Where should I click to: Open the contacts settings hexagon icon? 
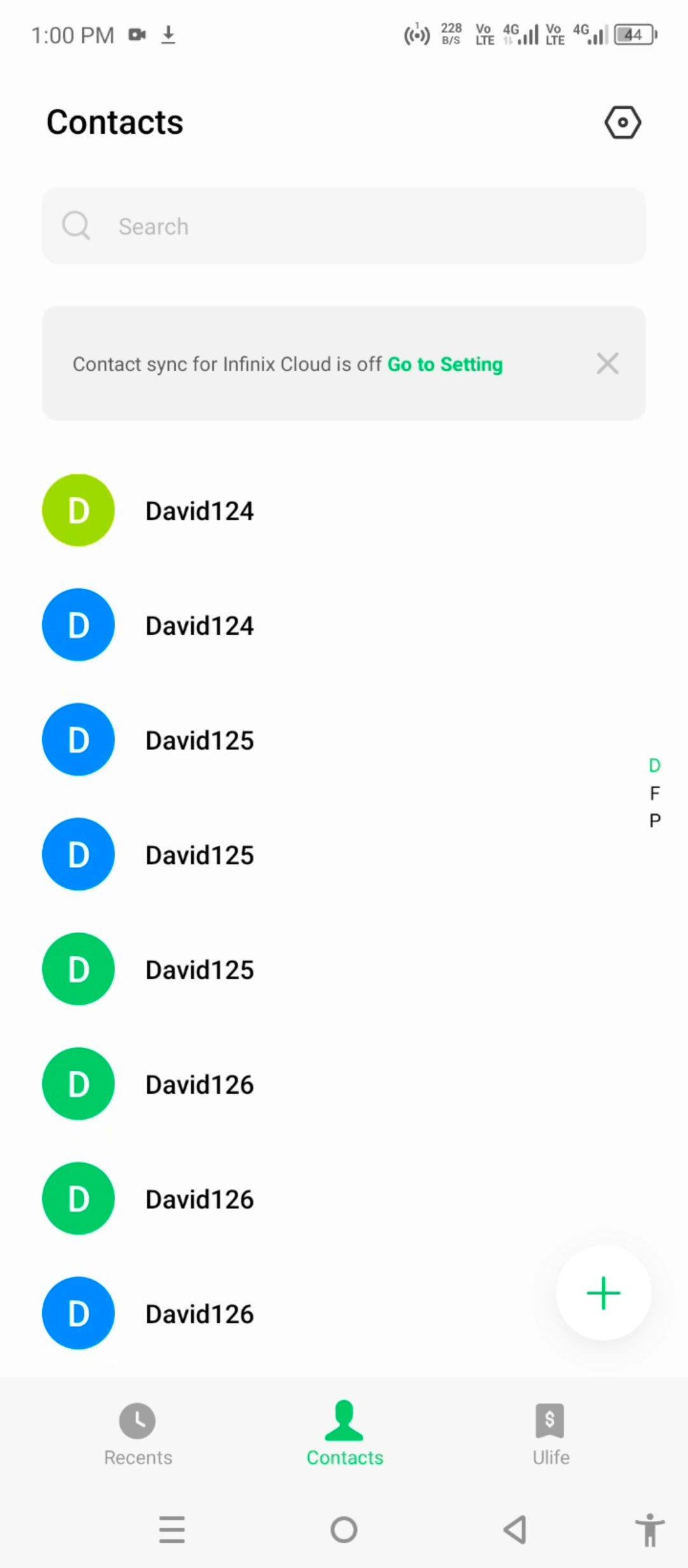point(622,122)
